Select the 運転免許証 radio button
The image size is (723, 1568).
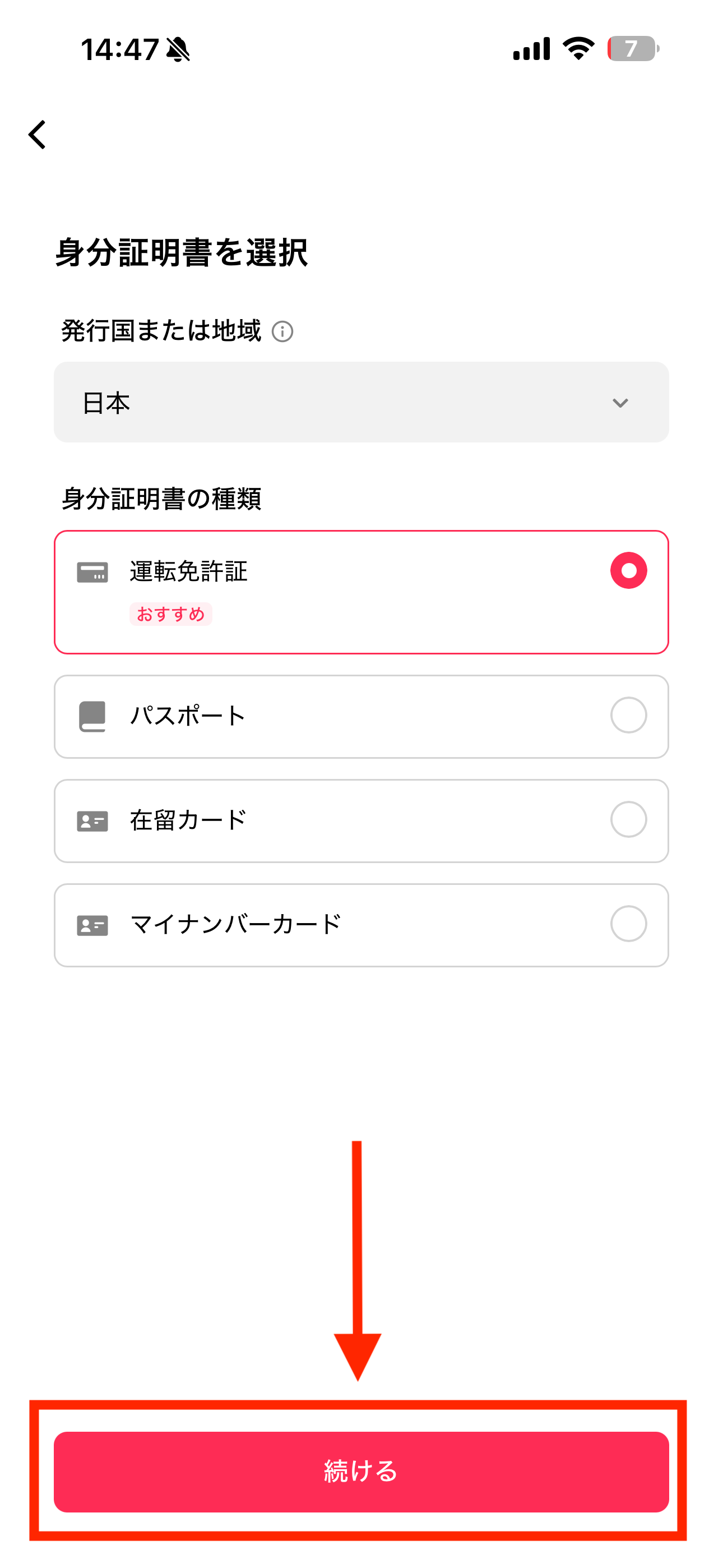click(x=628, y=571)
